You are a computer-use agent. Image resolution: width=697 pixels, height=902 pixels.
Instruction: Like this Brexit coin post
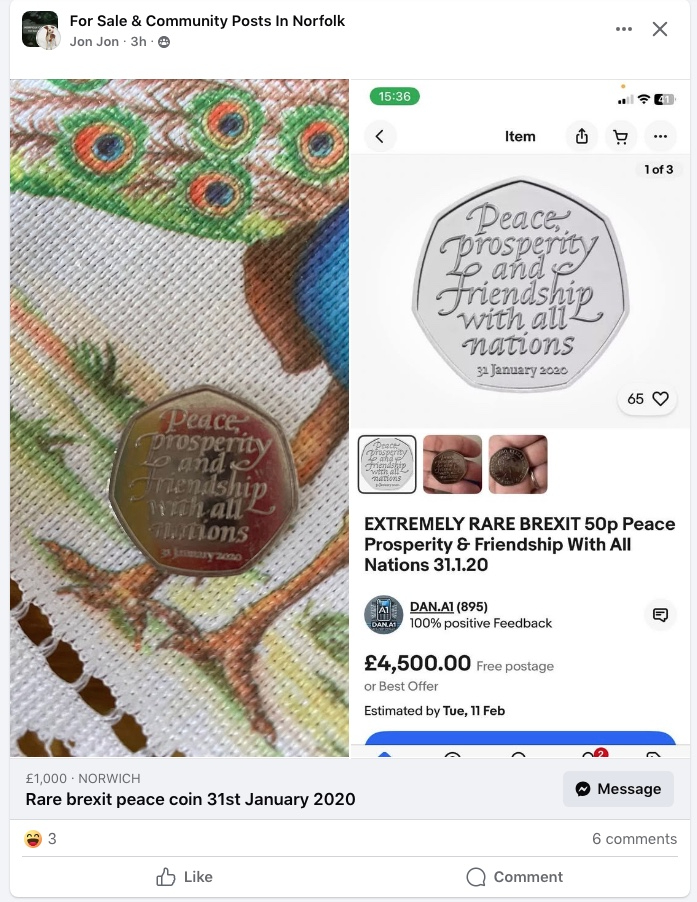[185, 877]
